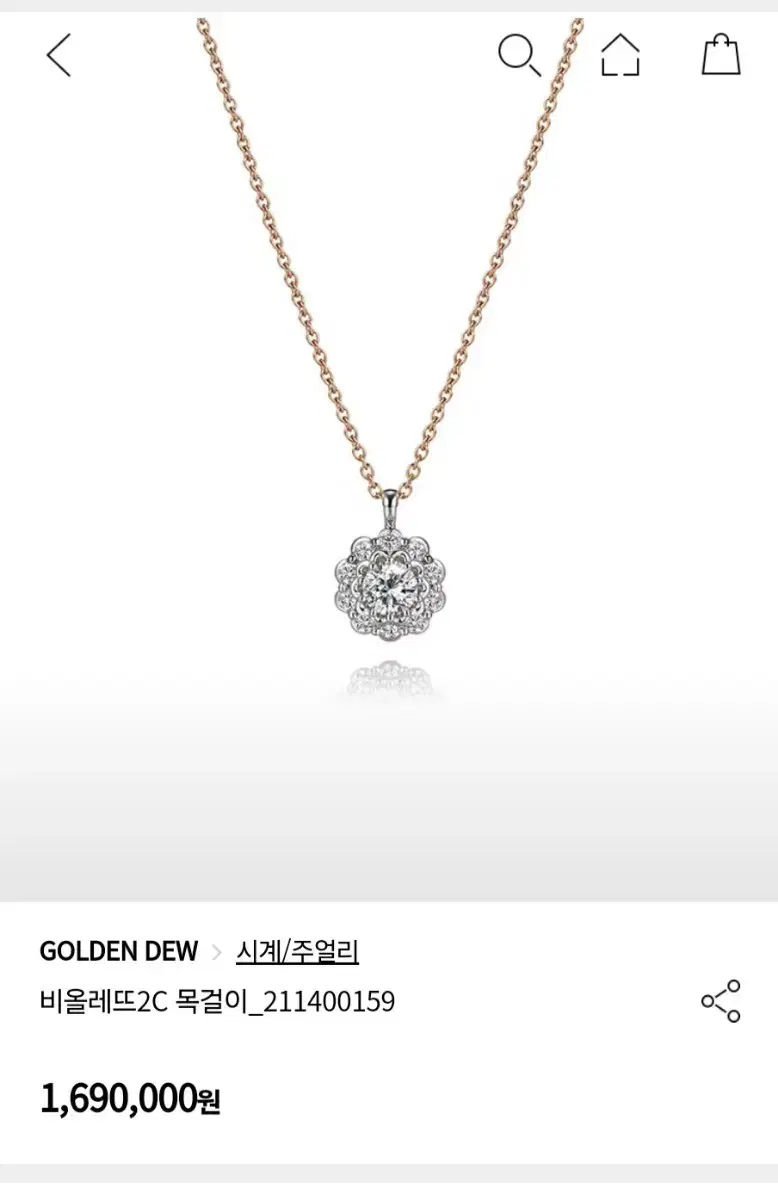Click the GOLDEN DEW brand name
Viewport: 778px width, 1200px height.
tap(119, 952)
